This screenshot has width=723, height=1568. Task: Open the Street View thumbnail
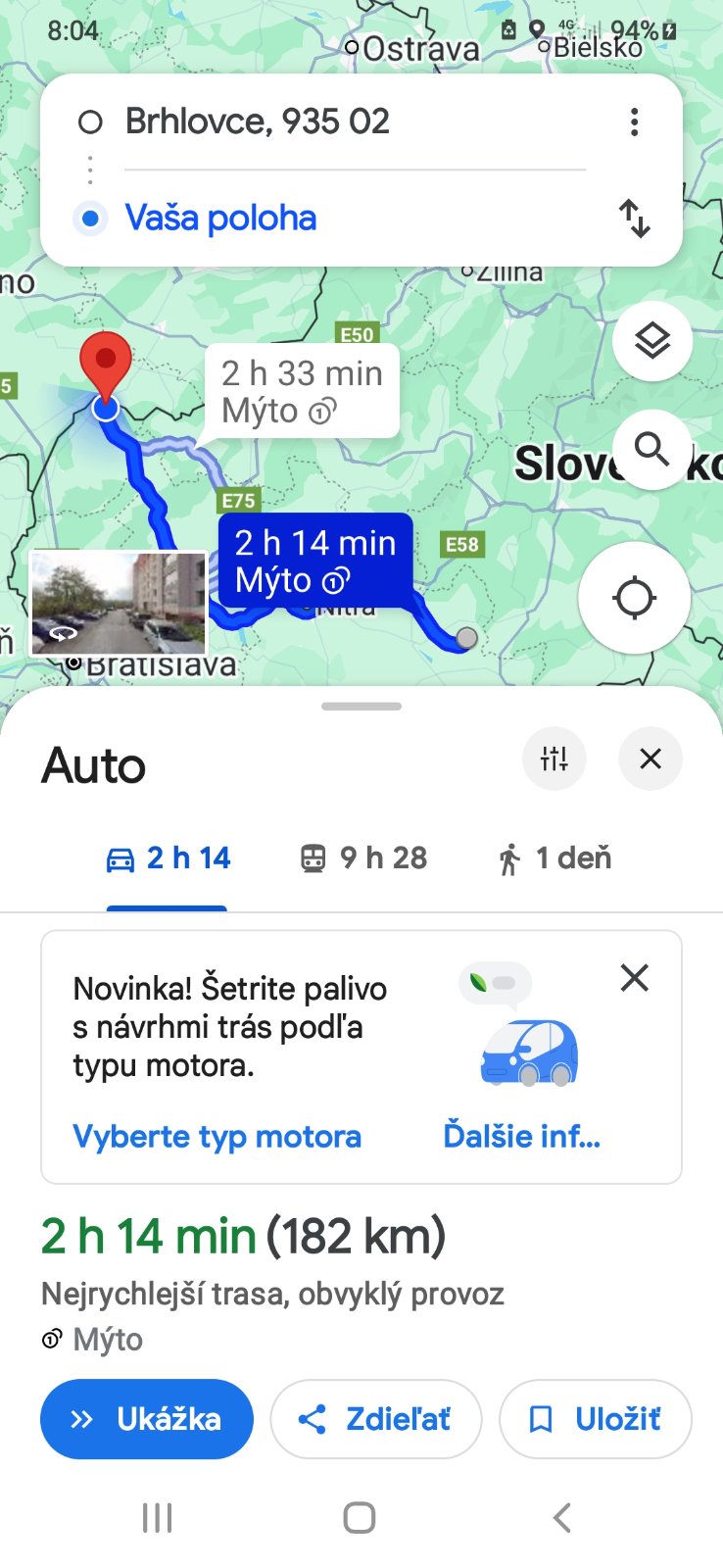[120, 603]
